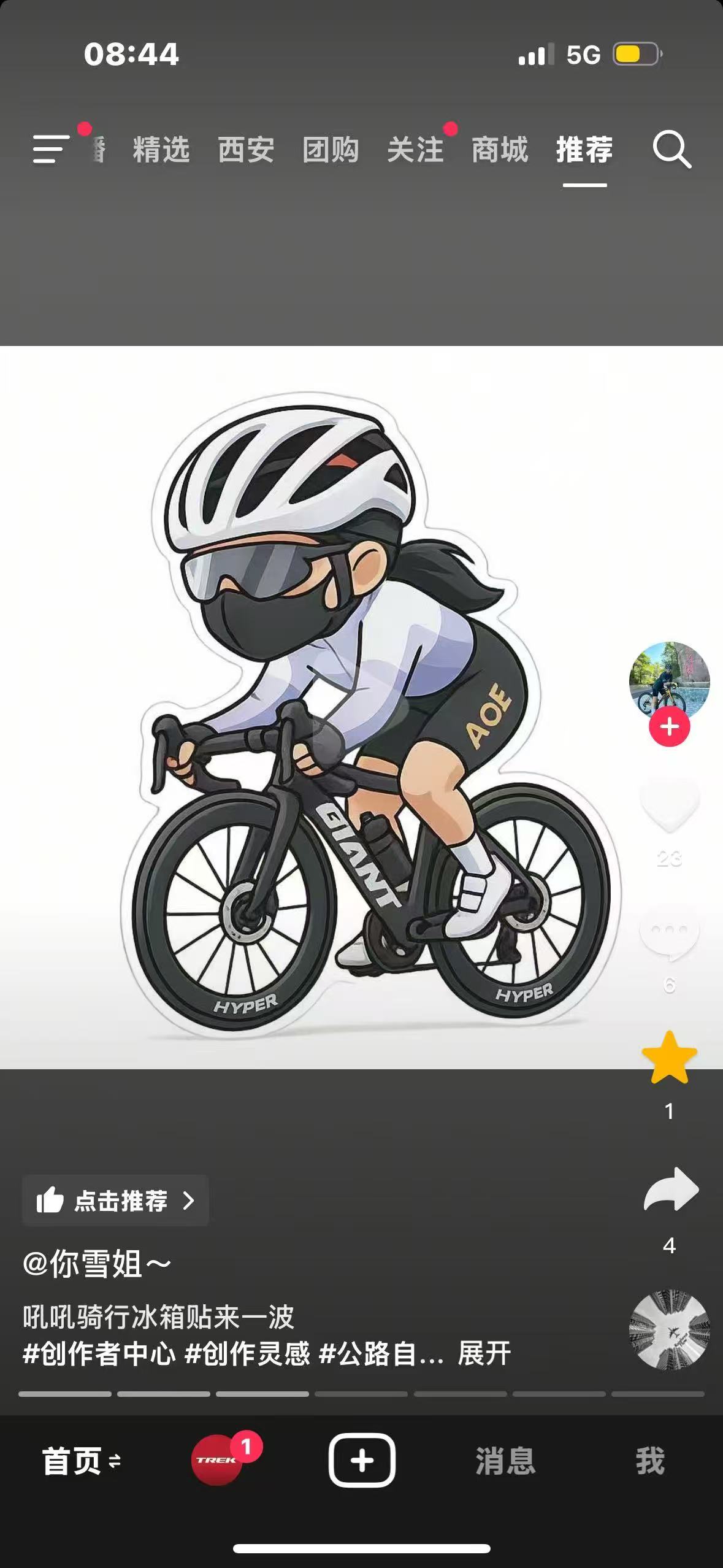Switch to the 关注 tab
Viewport: 723px width, 1568px height.
[415, 150]
